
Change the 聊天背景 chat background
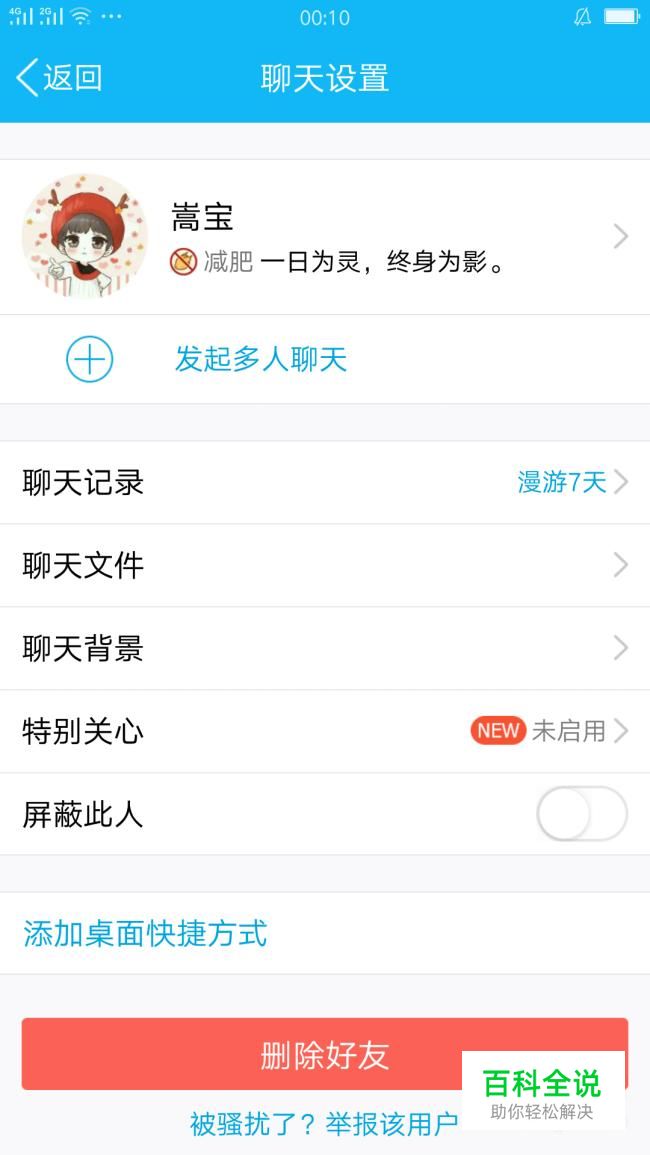[325, 649]
